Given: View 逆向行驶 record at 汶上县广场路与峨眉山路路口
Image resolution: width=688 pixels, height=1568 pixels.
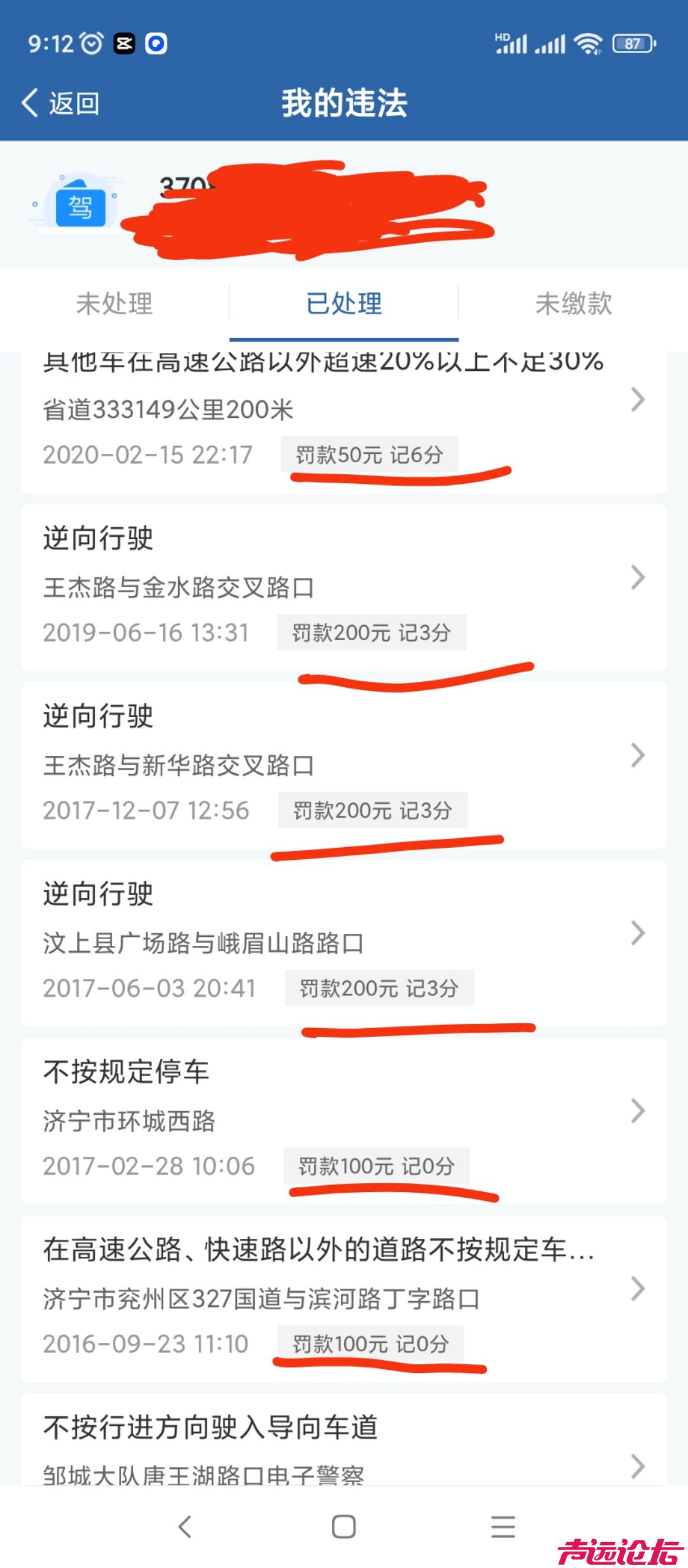Looking at the screenshot, I should click(x=344, y=942).
